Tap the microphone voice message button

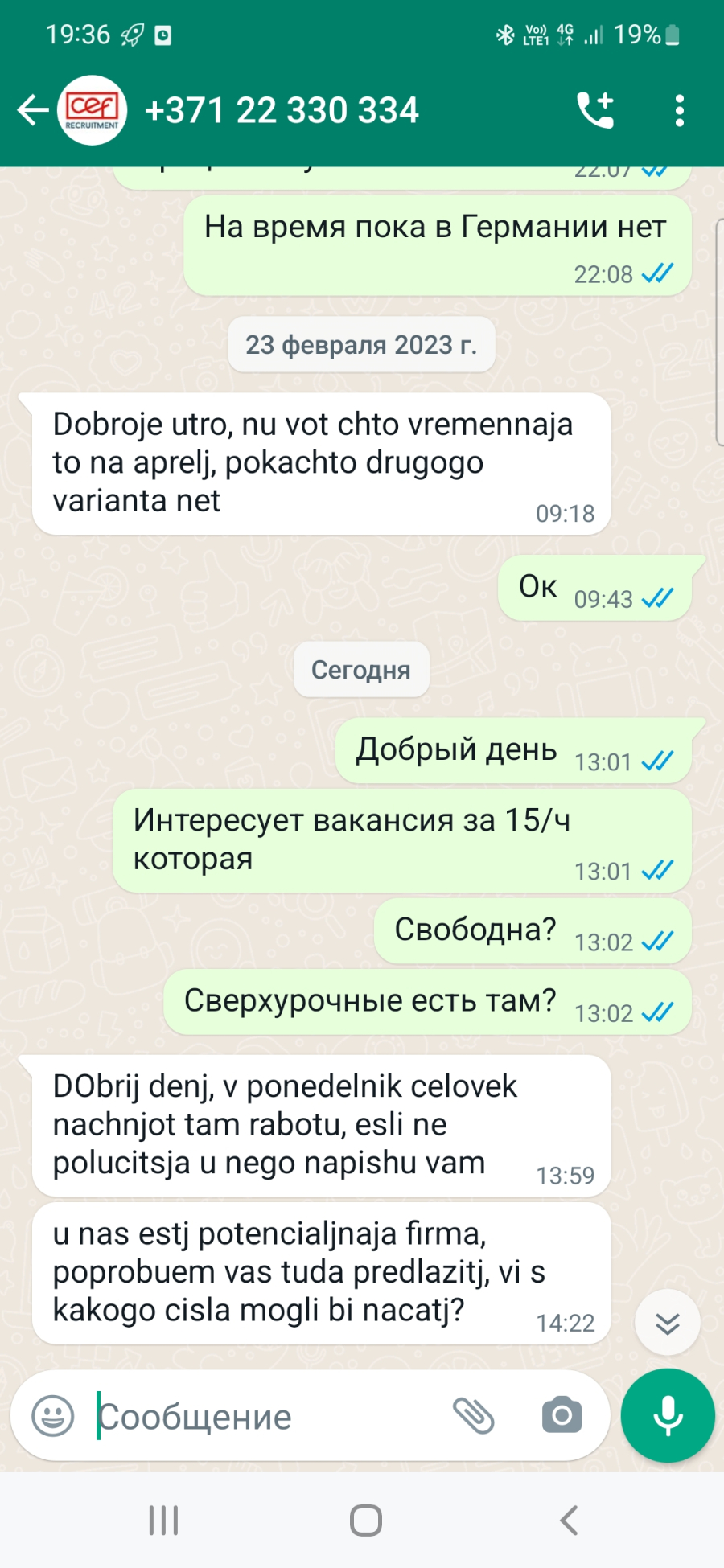coord(668,1415)
